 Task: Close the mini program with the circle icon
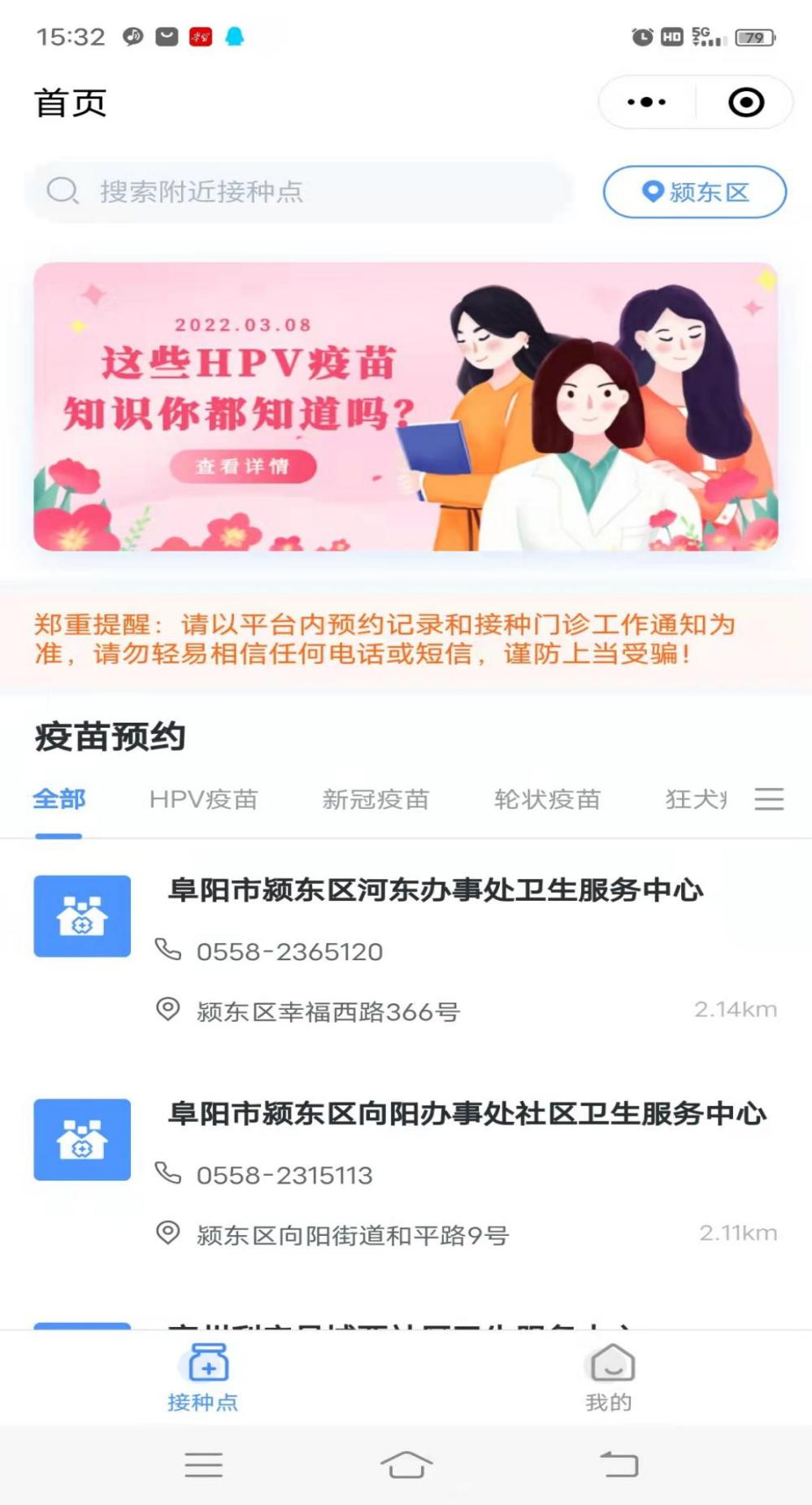coord(745,102)
